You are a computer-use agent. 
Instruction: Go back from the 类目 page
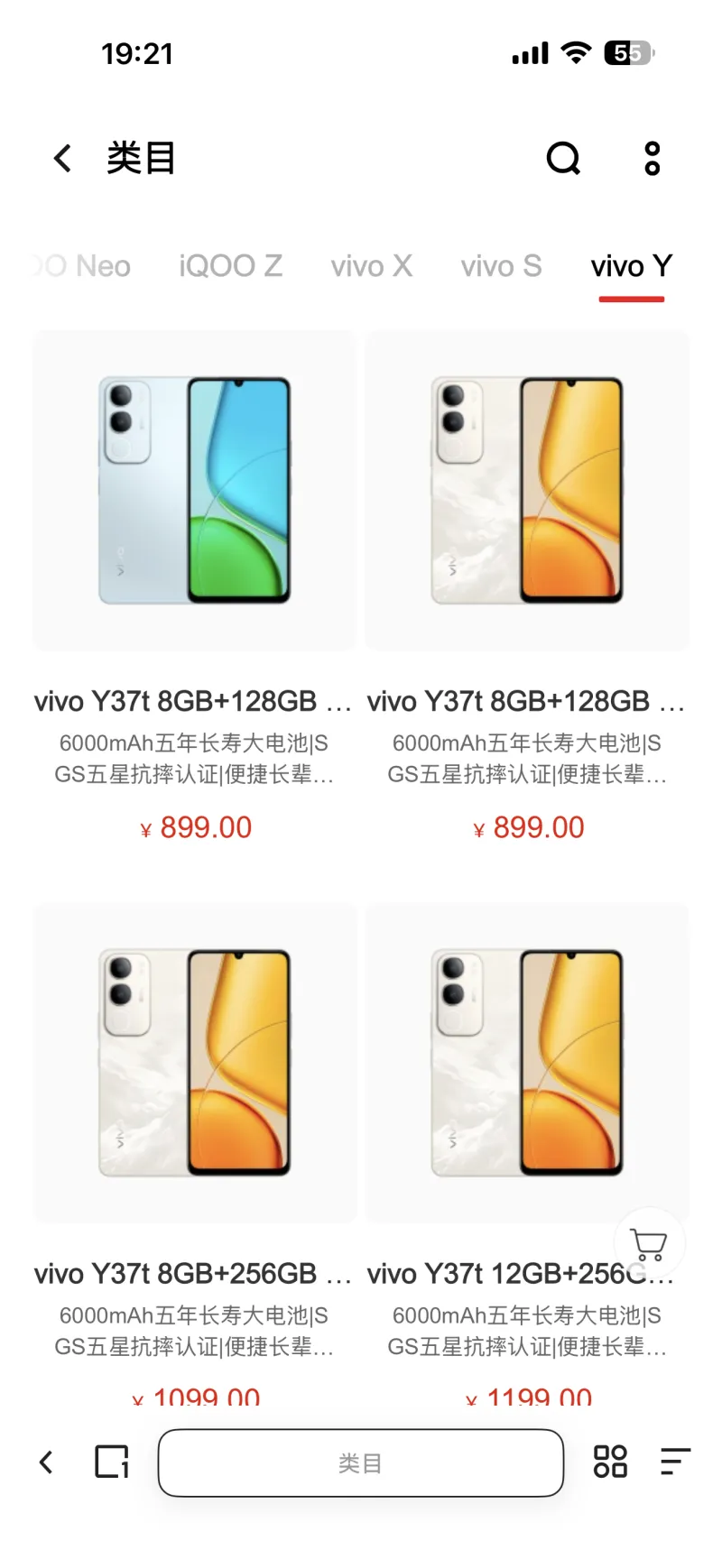tap(62, 159)
